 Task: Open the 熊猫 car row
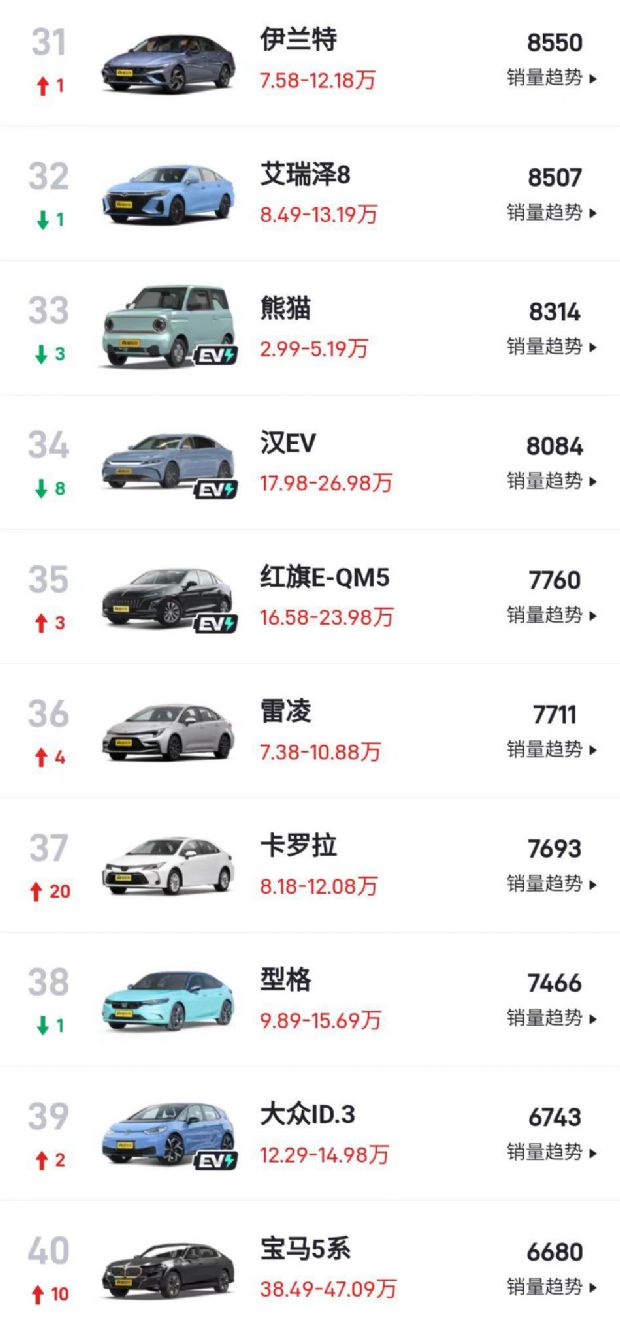pos(285,309)
